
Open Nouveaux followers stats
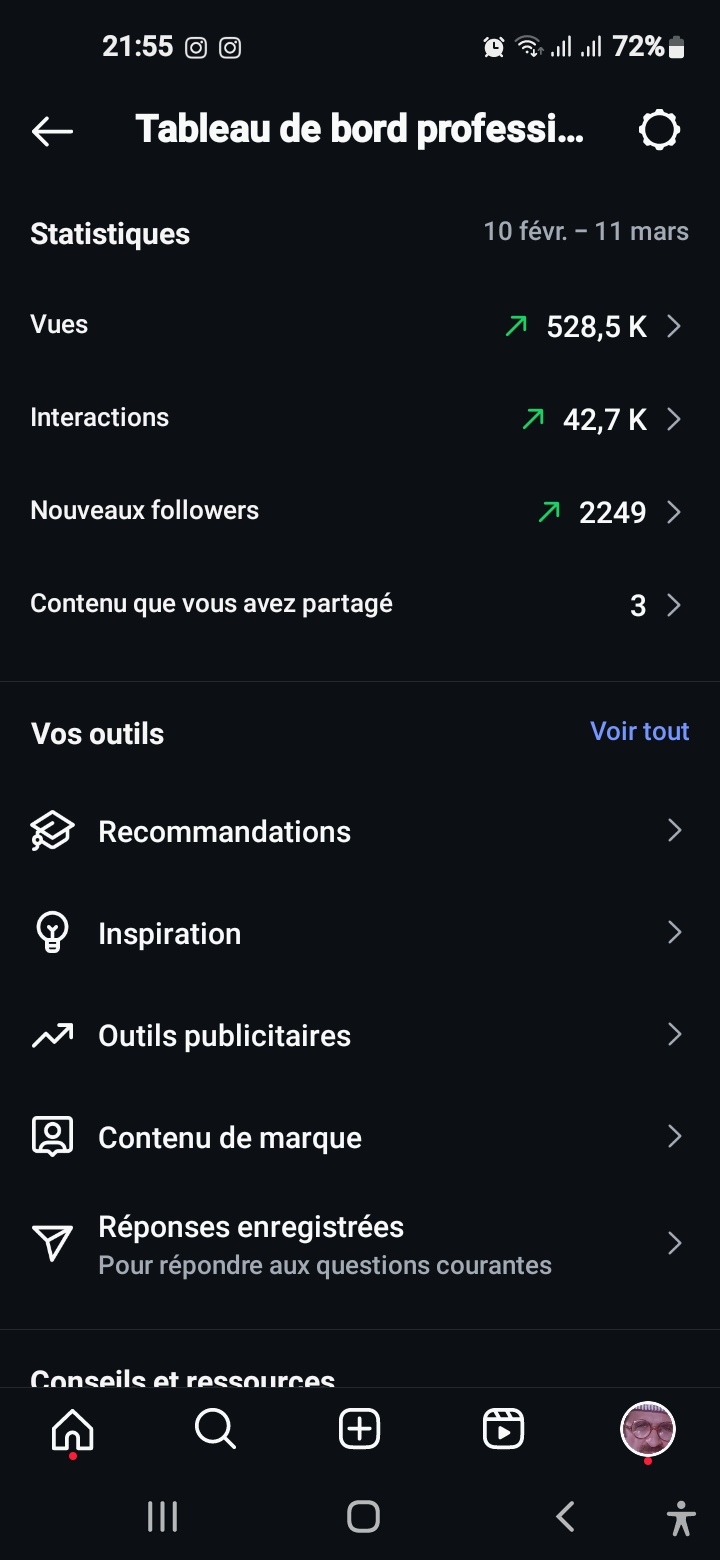pos(360,512)
